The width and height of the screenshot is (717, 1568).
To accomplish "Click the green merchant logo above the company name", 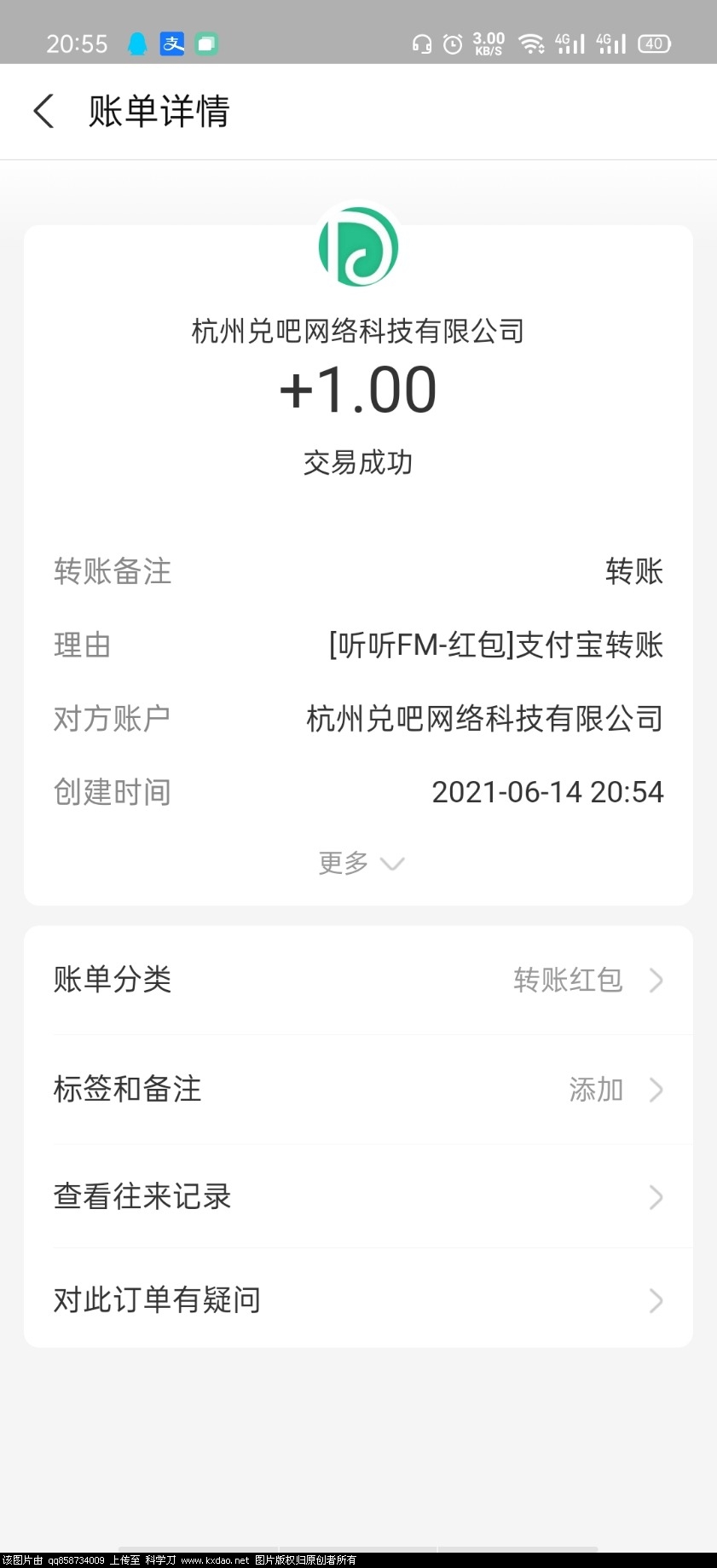I will coord(357,246).
